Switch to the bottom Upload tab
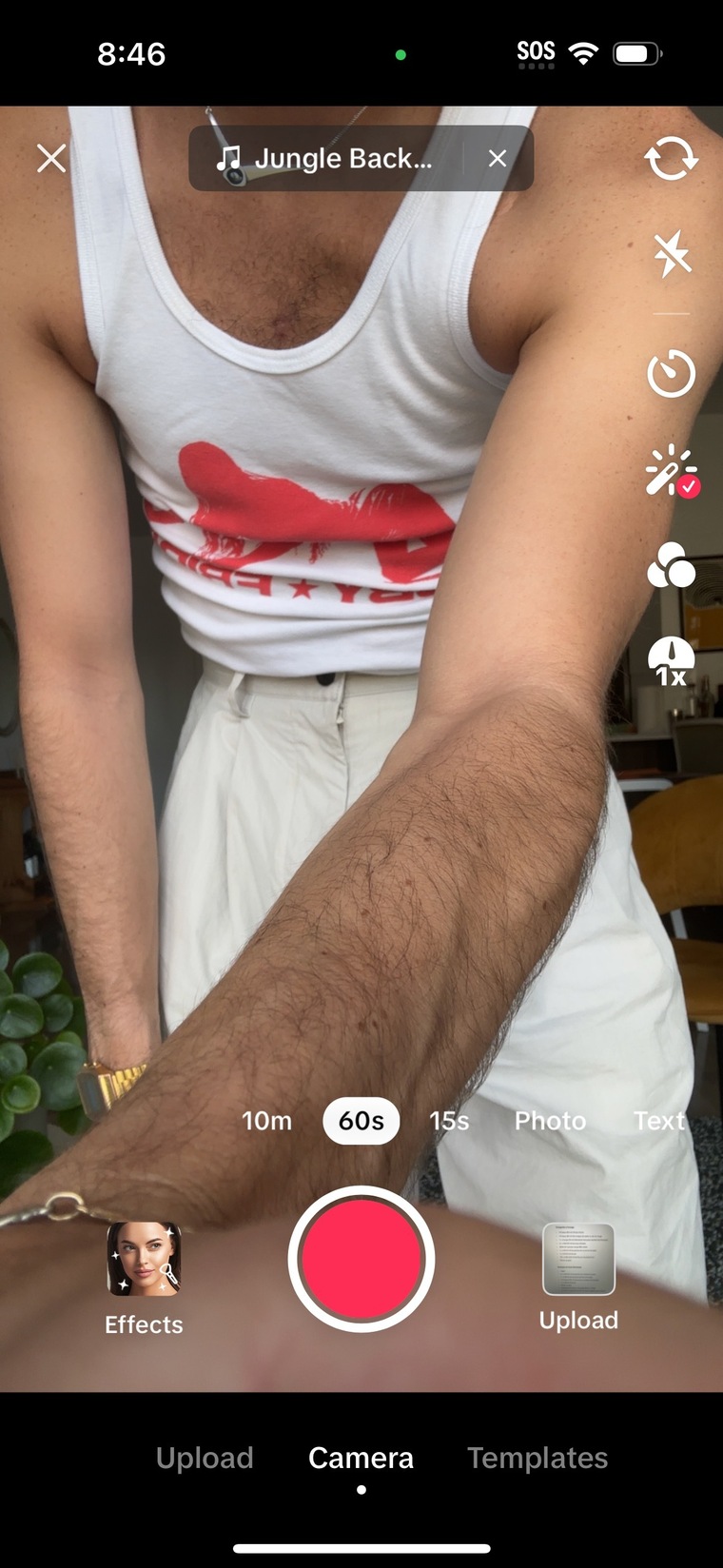Image resolution: width=723 pixels, height=1568 pixels. (x=205, y=1458)
